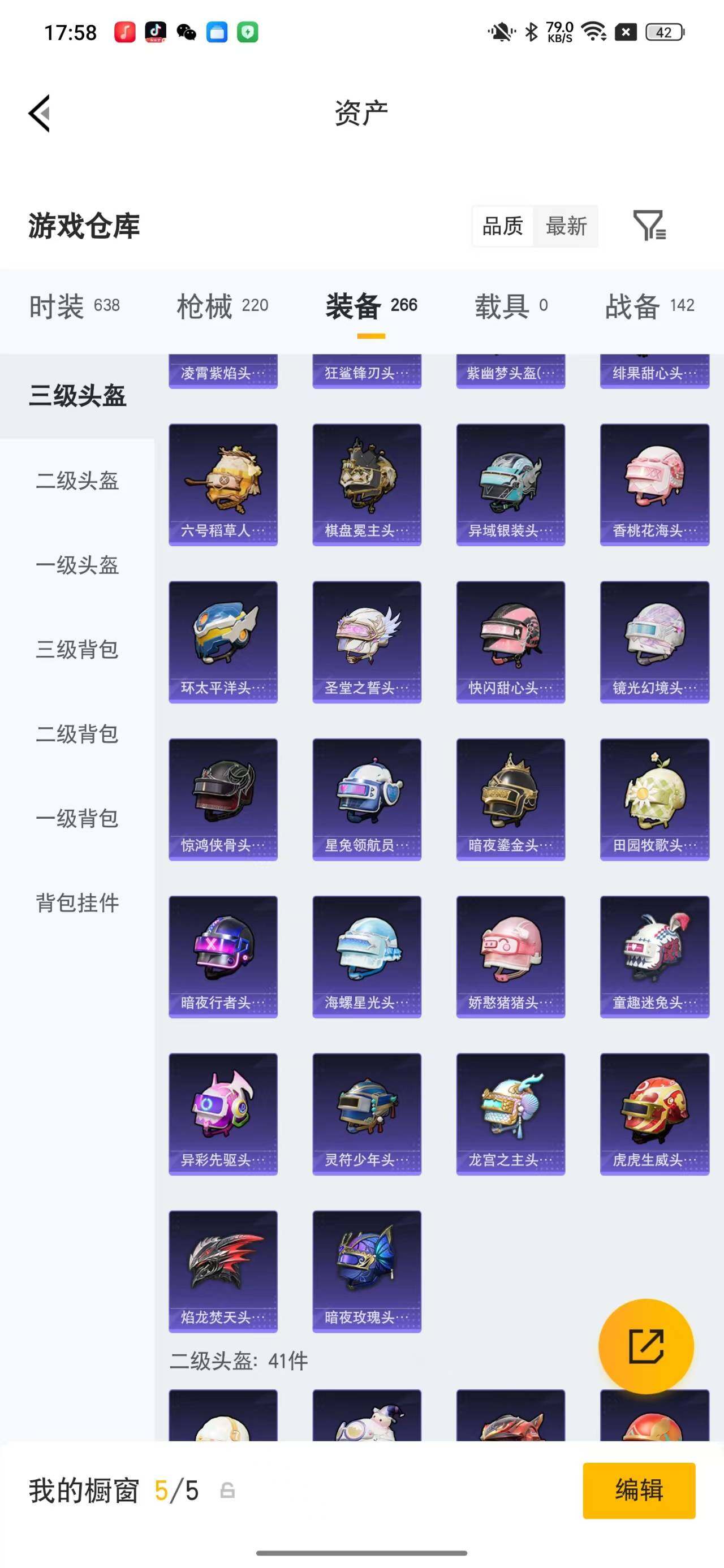The image size is (724, 1568).
Task: Jump to the 三级背包 category
Action: 77,650
